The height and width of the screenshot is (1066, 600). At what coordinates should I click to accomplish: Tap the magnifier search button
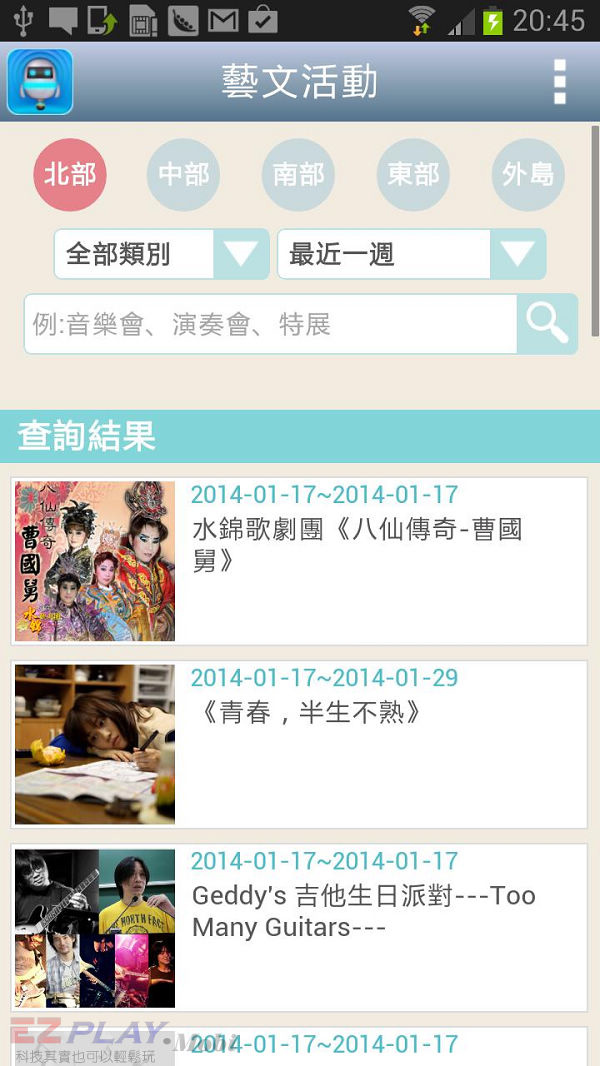click(x=548, y=324)
